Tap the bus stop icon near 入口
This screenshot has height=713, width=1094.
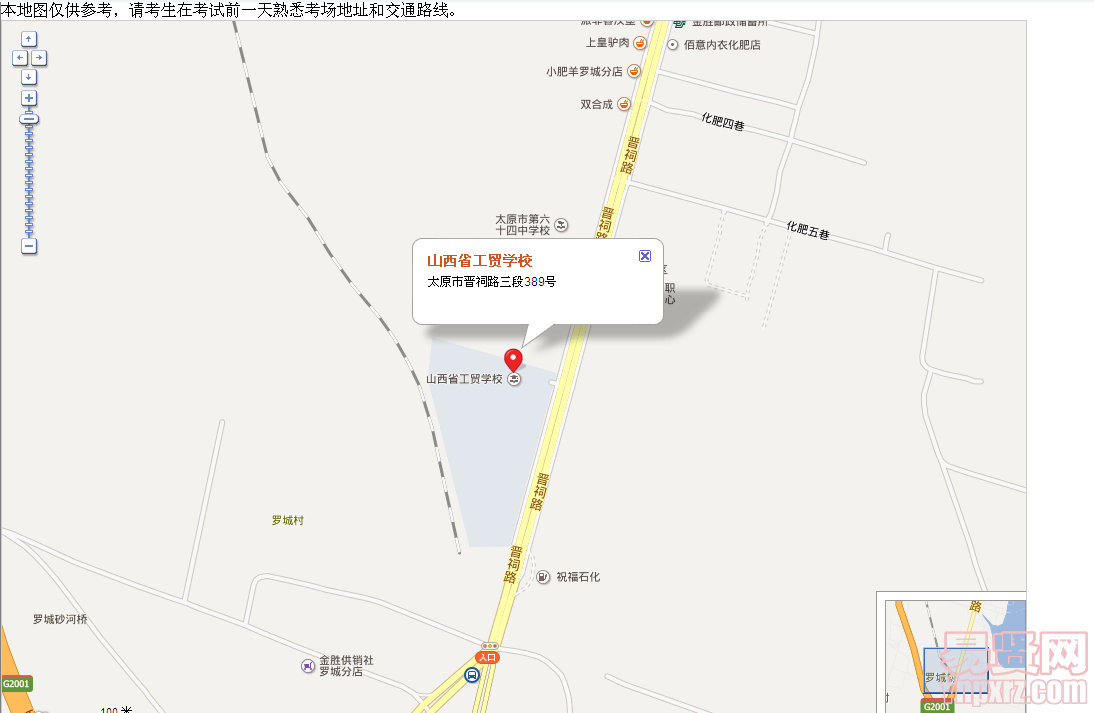click(x=472, y=675)
